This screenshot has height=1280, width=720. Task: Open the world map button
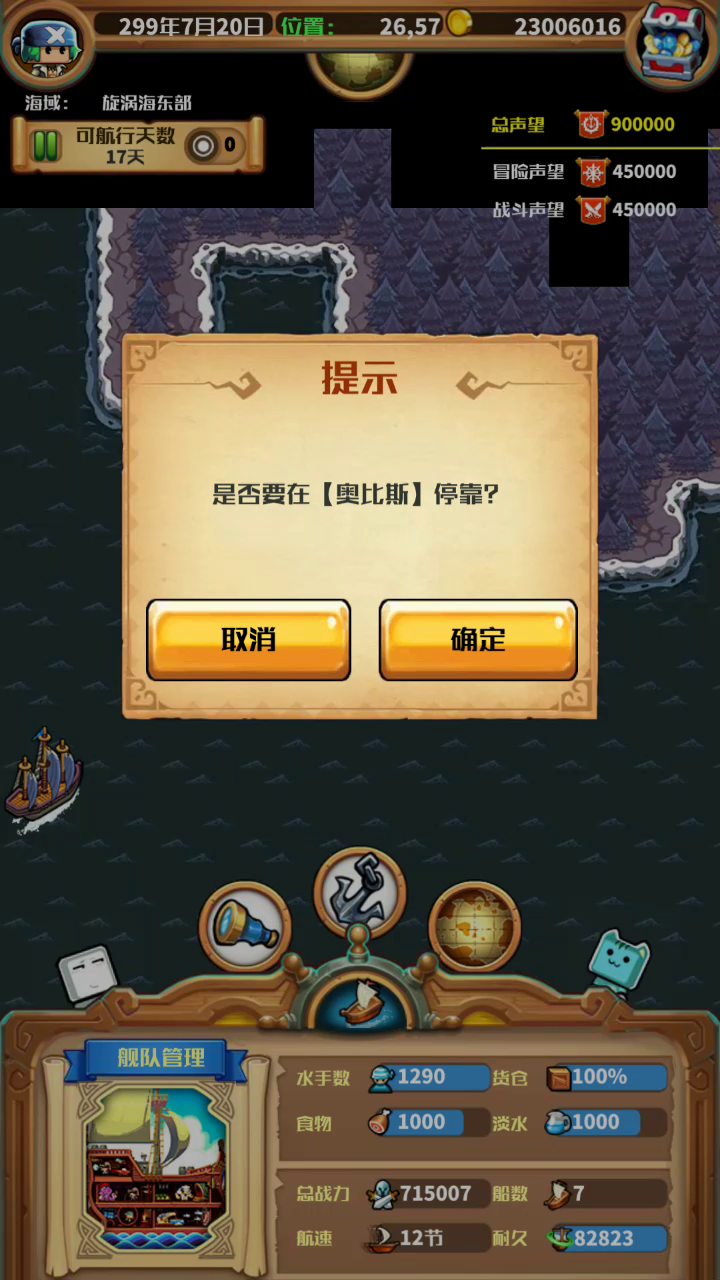click(x=475, y=927)
